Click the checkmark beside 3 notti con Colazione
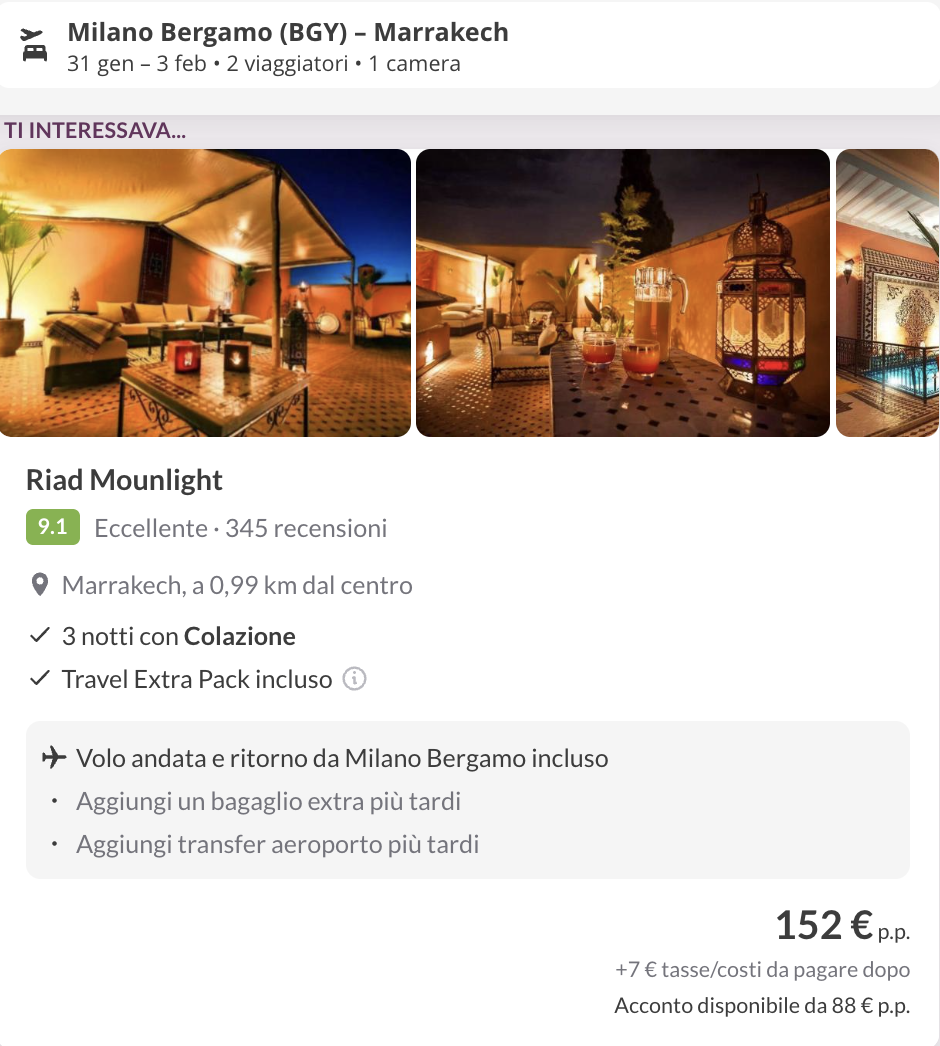This screenshot has width=940, height=1046. pos(38,635)
